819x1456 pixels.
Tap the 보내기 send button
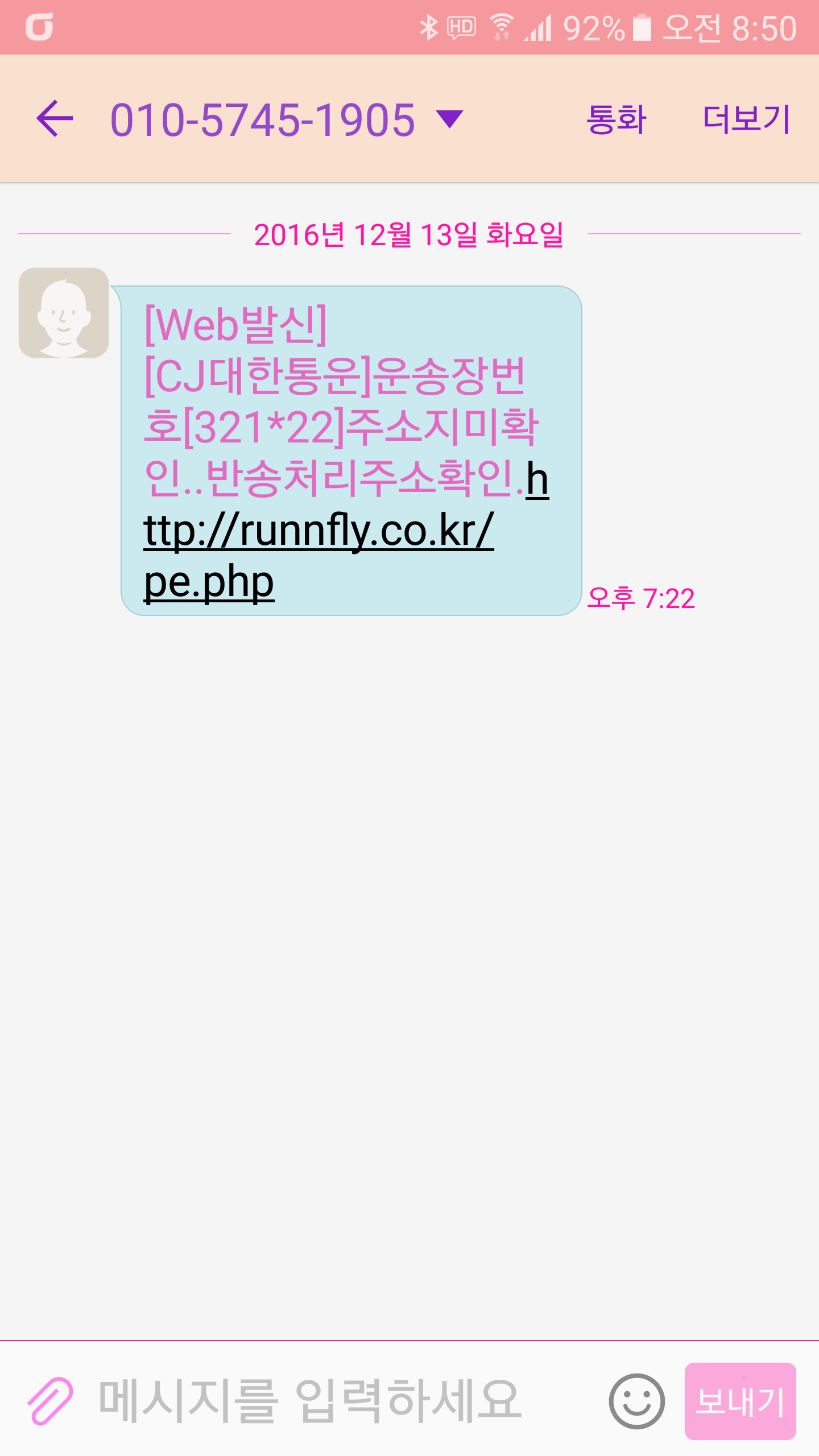click(x=740, y=1401)
